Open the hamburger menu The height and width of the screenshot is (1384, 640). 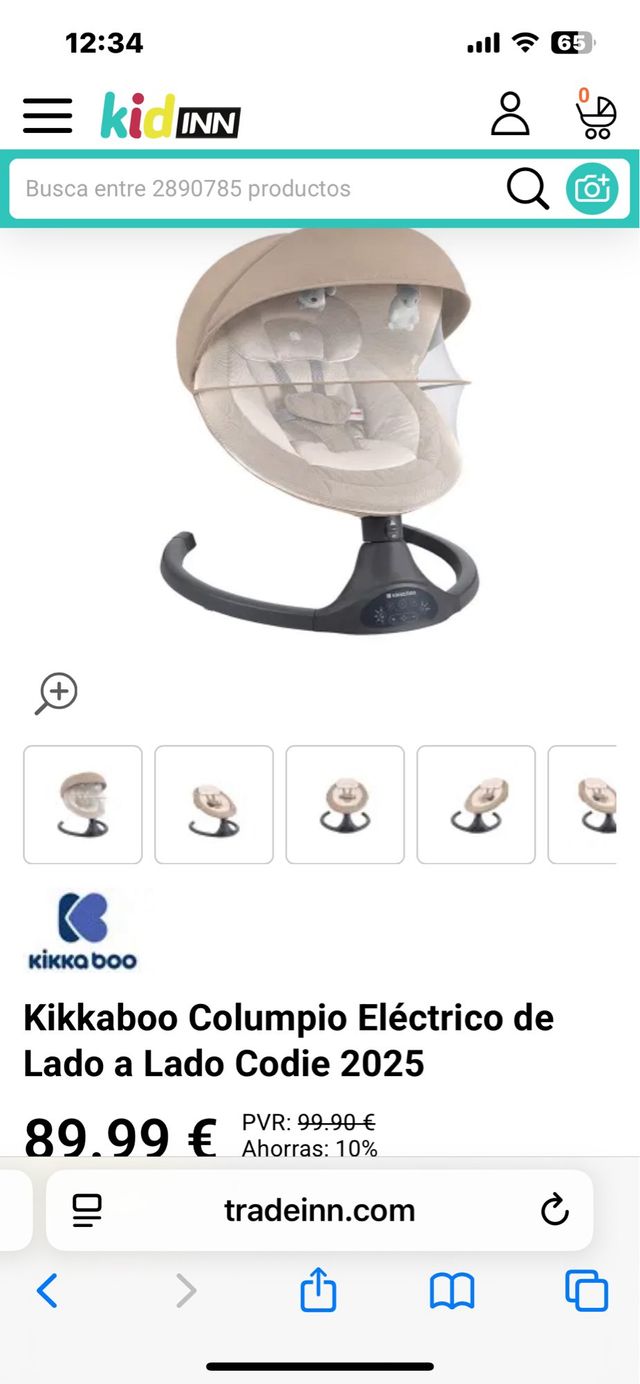click(48, 116)
